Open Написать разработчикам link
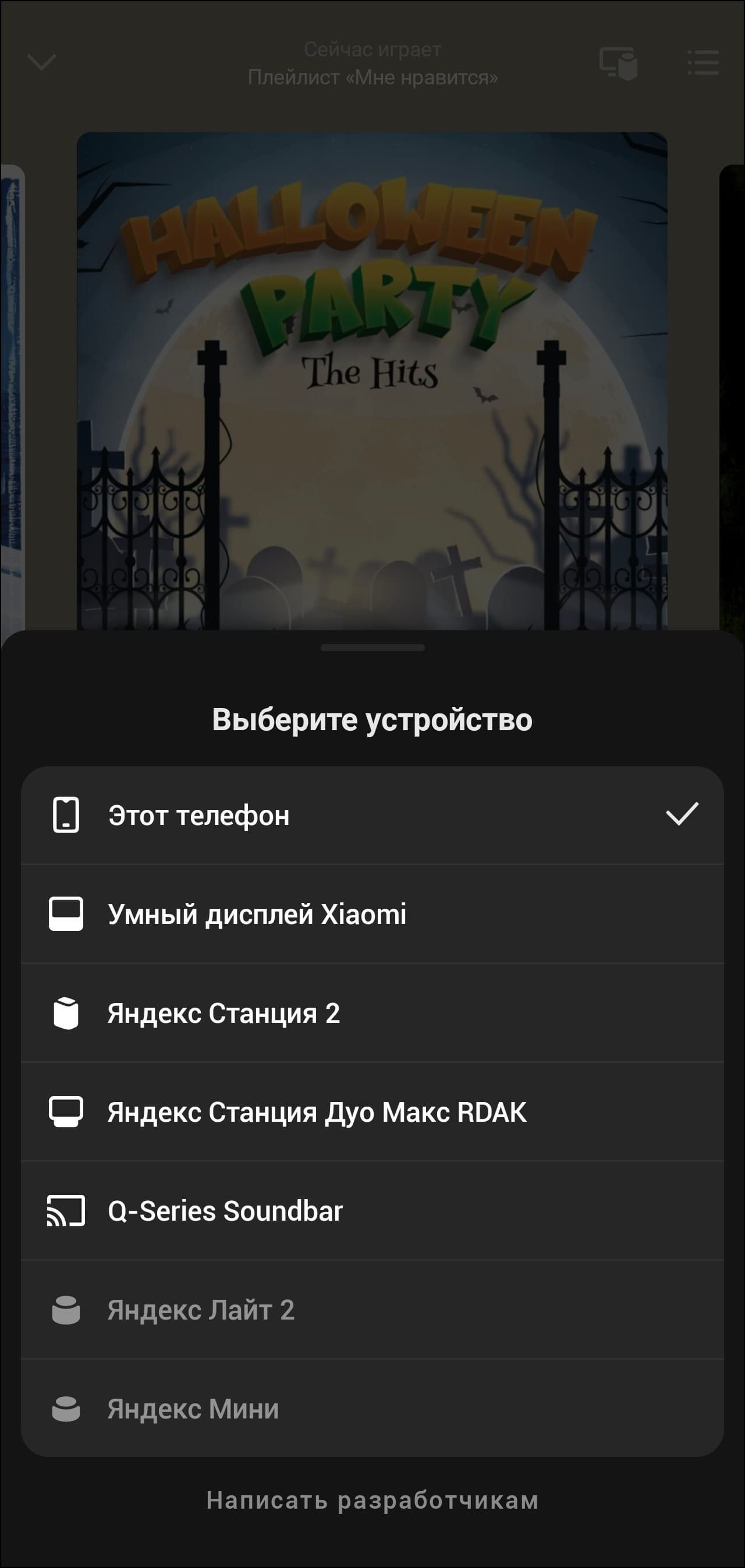This screenshot has width=745, height=1568. (x=372, y=1501)
